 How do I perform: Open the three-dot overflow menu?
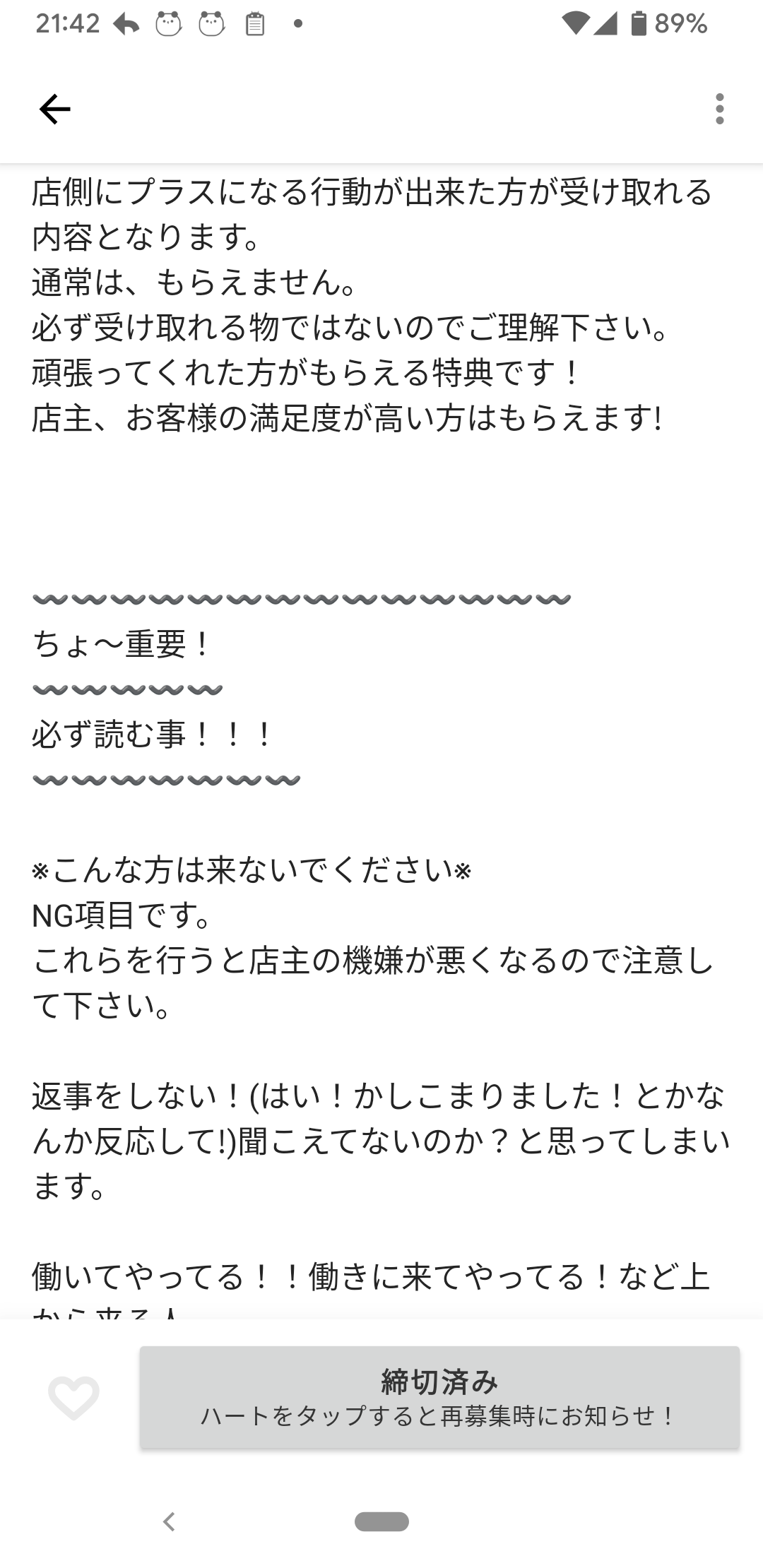719,109
